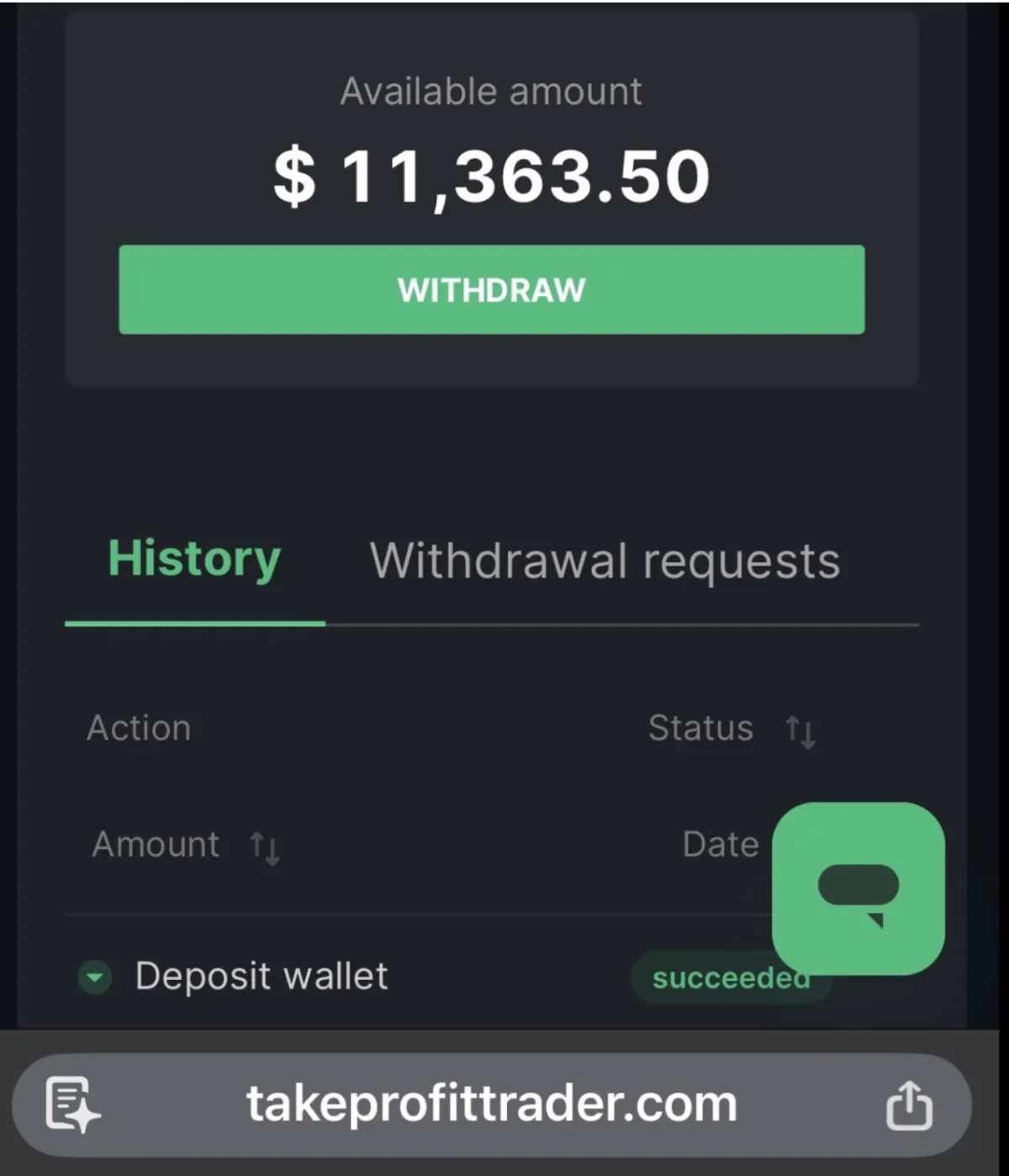Open the green live chat bubble
Viewport: 1009px width, 1176px height.
pyautogui.click(x=858, y=889)
